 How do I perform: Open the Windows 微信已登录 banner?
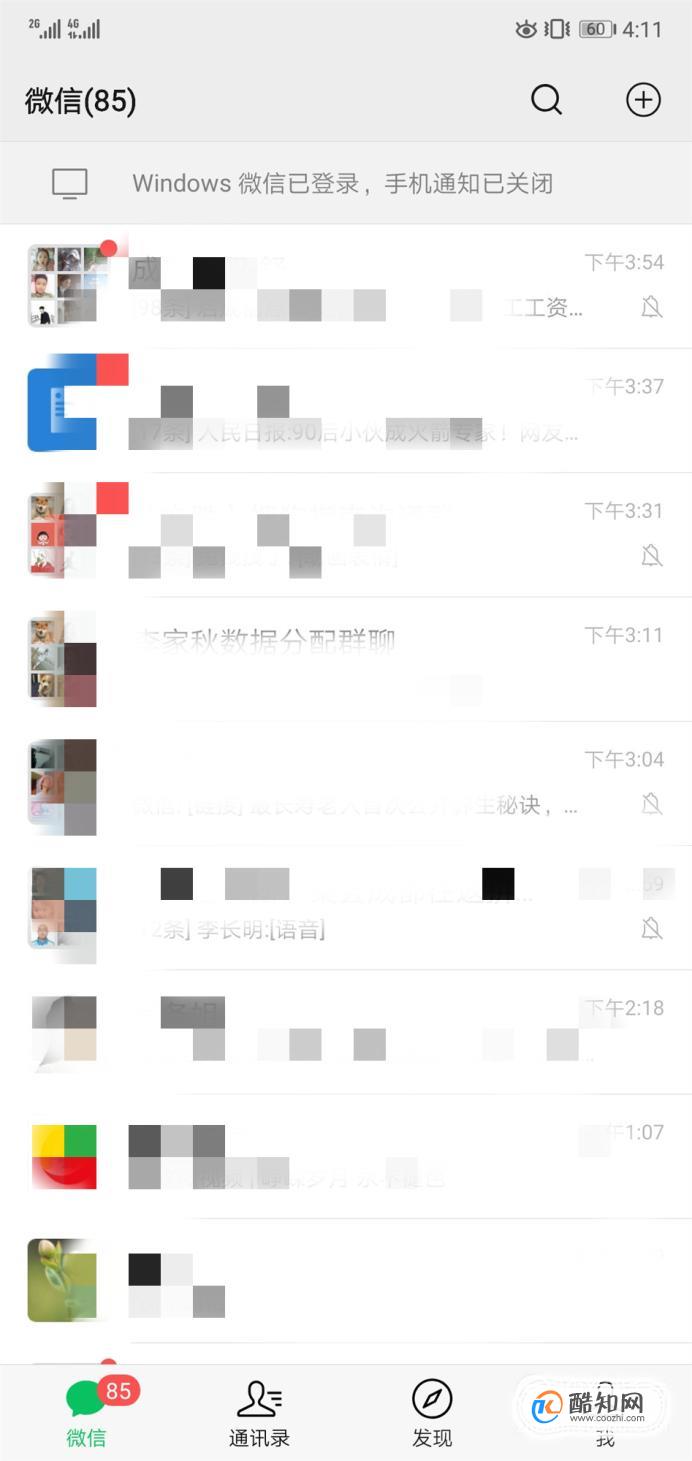[345, 183]
